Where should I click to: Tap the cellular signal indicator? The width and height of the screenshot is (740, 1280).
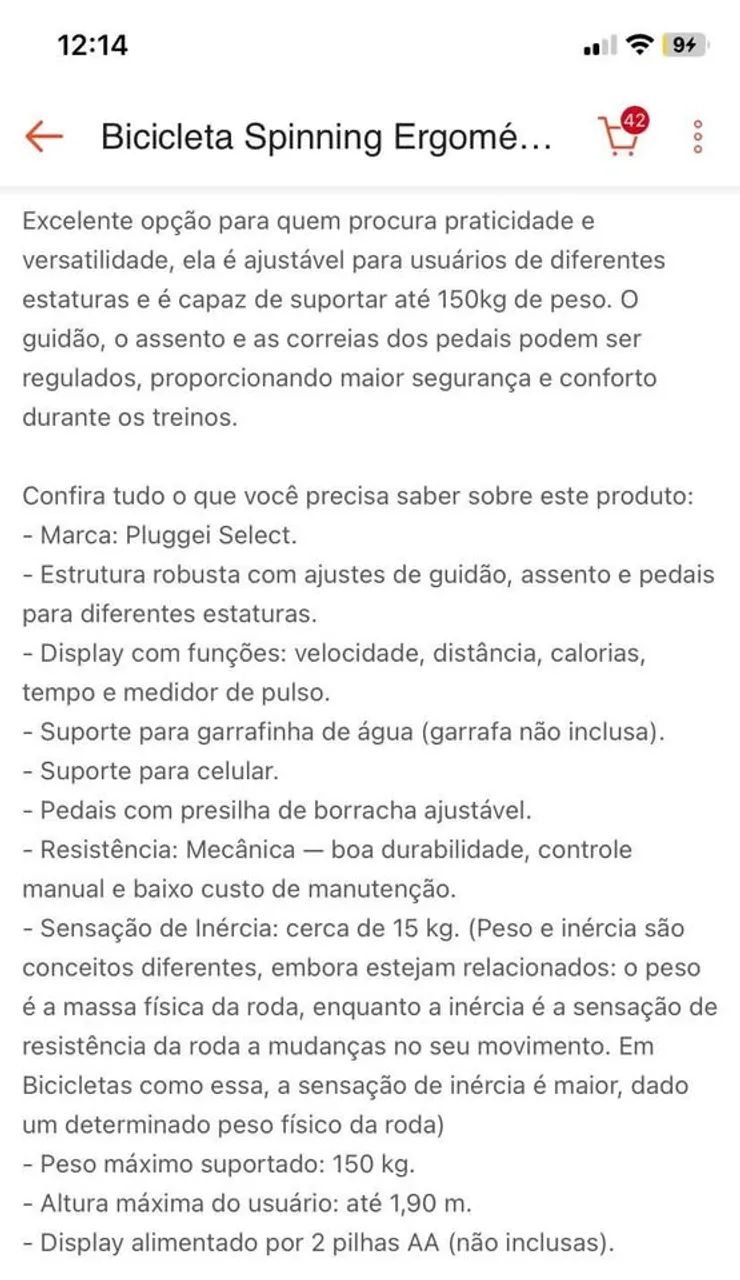pos(597,45)
